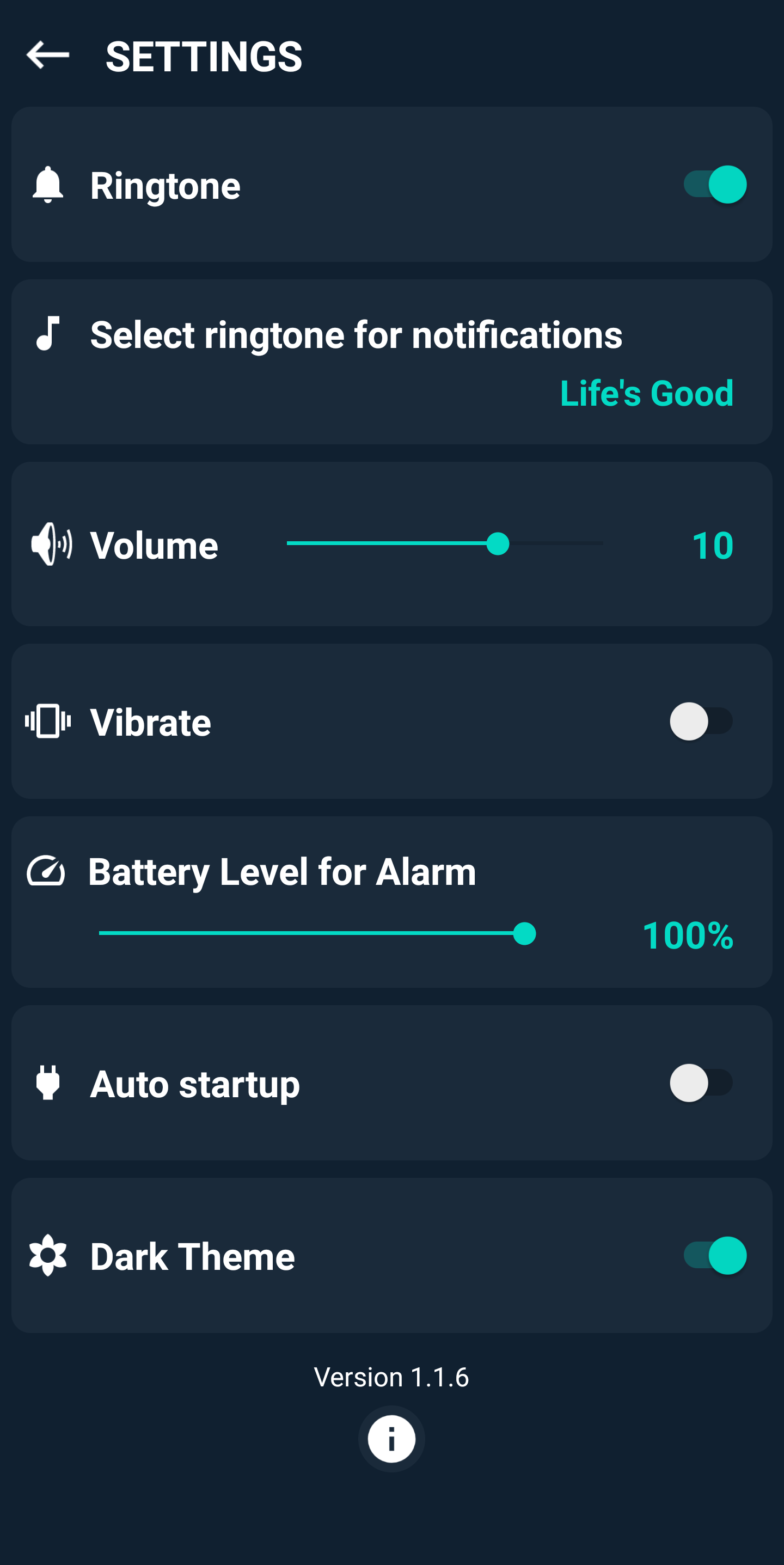Image resolution: width=784 pixels, height=1565 pixels.
Task: Enable the Vibrate switch
Action: [x=701, y=721]
